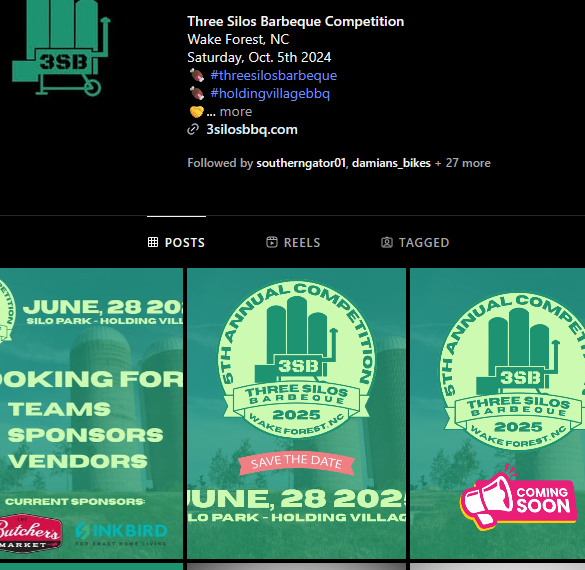Expand the bio with more
The height and width of the screenshot is (570, 585).
coord(236,112)
